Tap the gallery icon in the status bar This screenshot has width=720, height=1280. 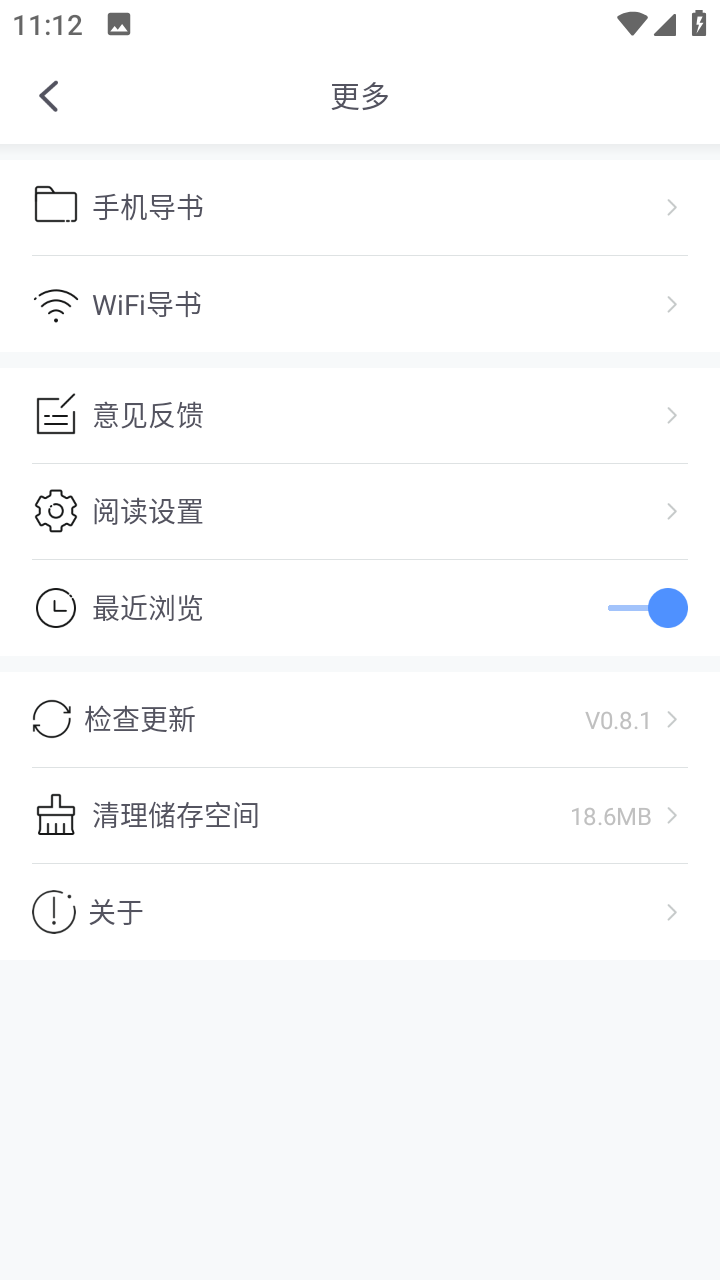point(120,23)
